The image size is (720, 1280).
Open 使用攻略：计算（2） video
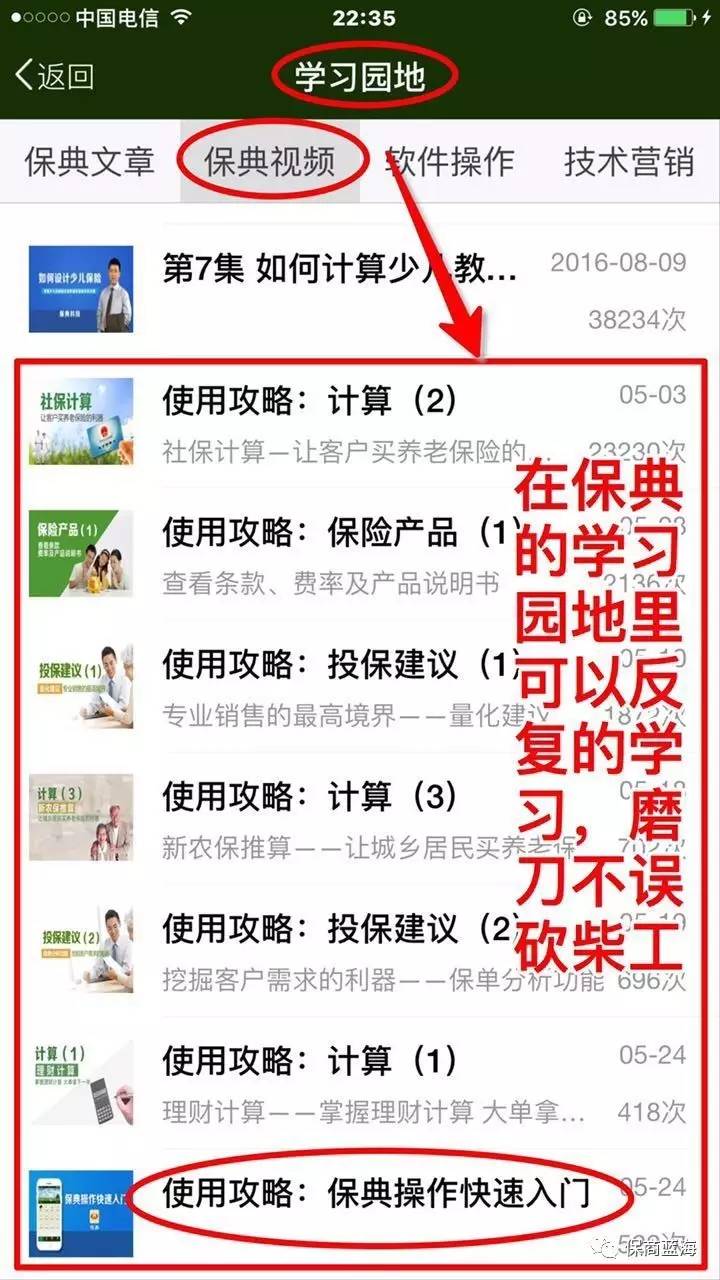pos(360,421)
